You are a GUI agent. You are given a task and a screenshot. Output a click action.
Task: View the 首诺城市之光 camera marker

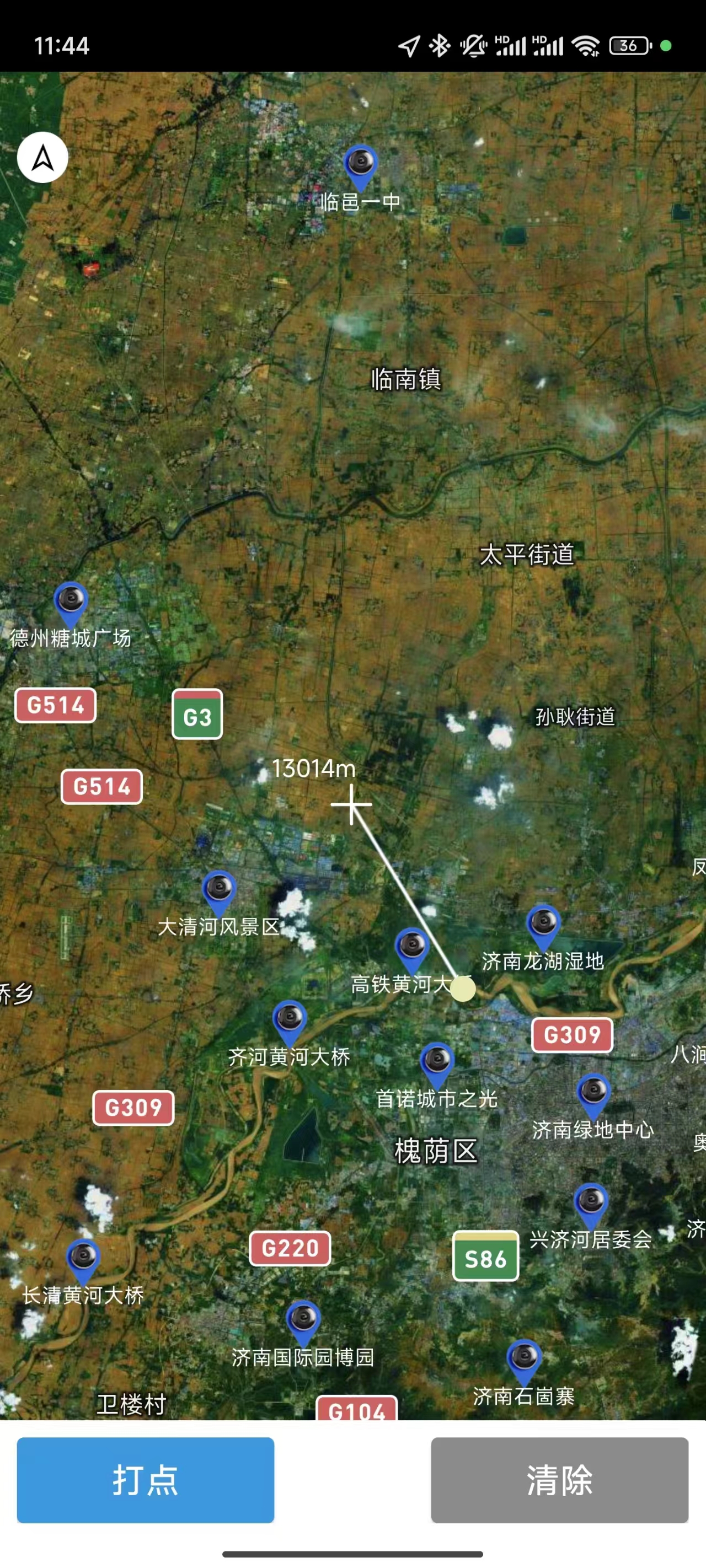(437, 1062)
